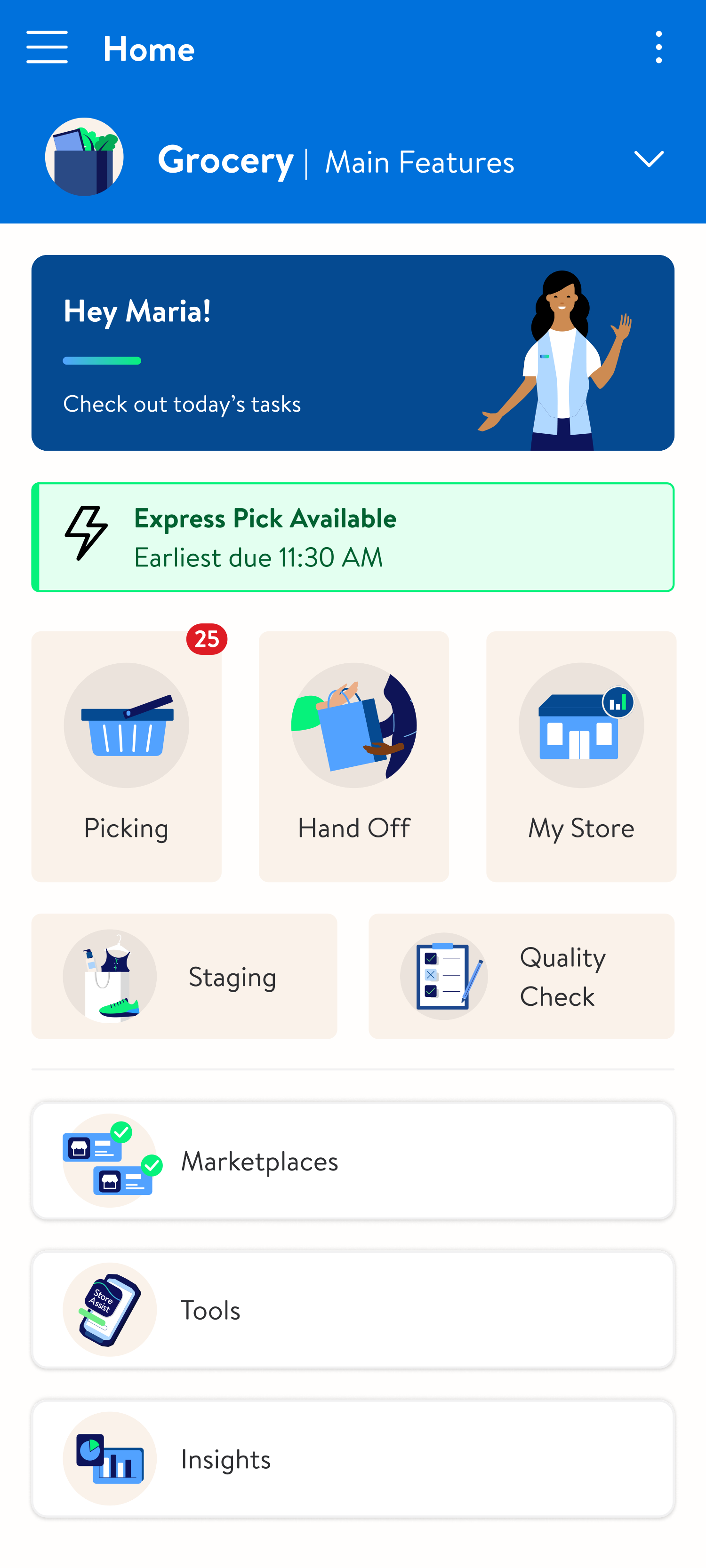This screenshot has width=706, height=1568.
Task: Open the Hey Maria today's tasks card
Action: [x=353, y=353]
